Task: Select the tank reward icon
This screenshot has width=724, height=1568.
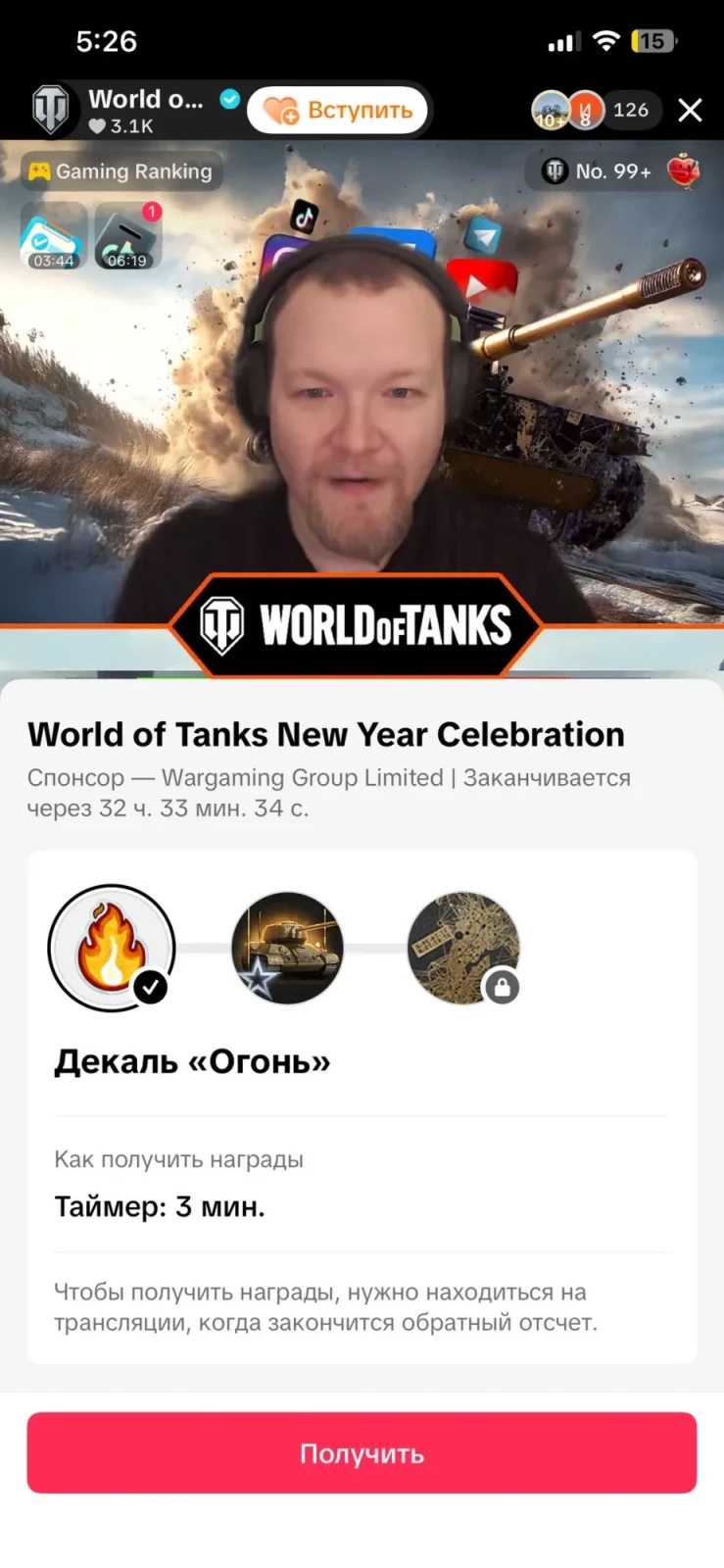Action: click(x=287, y=948)
